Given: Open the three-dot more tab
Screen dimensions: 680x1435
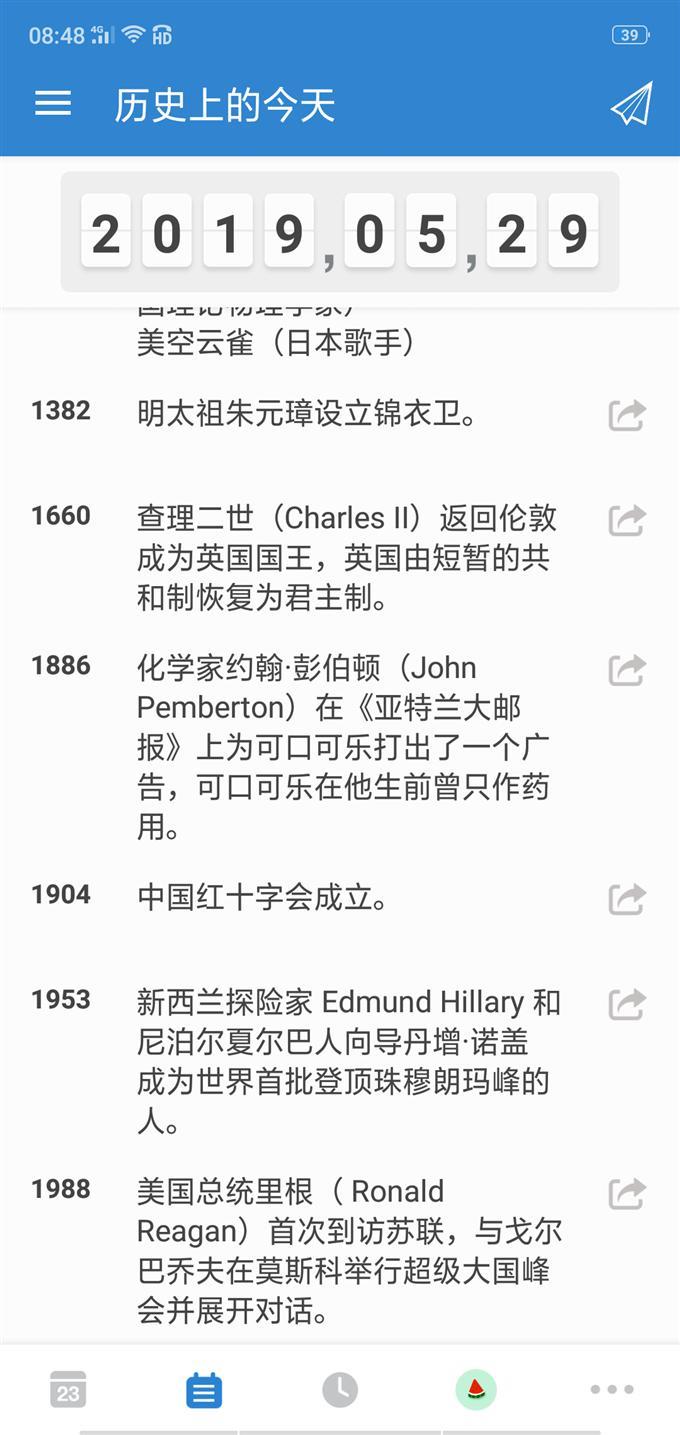Looking at the screenshot, I should tap(612, 1390).
